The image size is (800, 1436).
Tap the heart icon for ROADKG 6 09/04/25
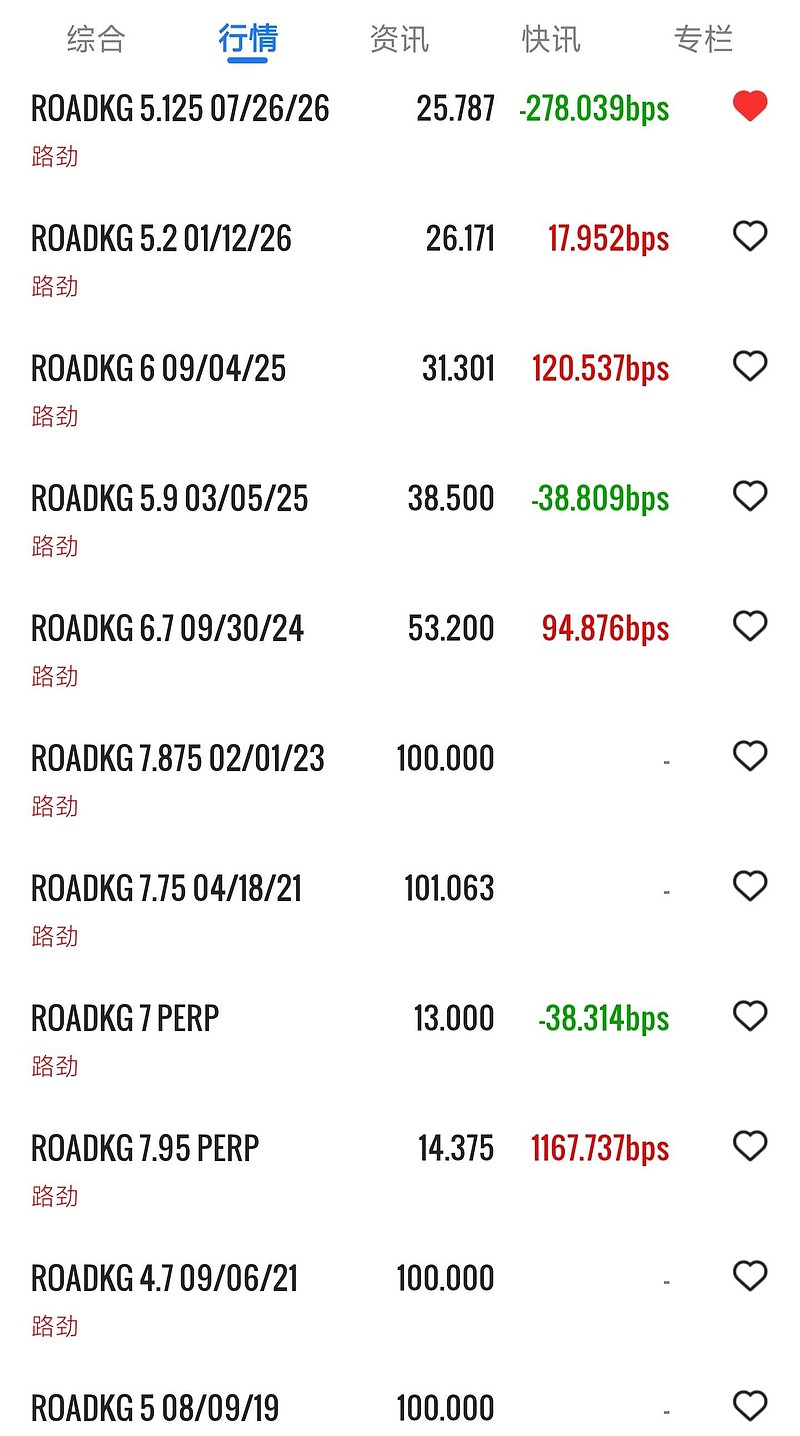pos(749,366)
